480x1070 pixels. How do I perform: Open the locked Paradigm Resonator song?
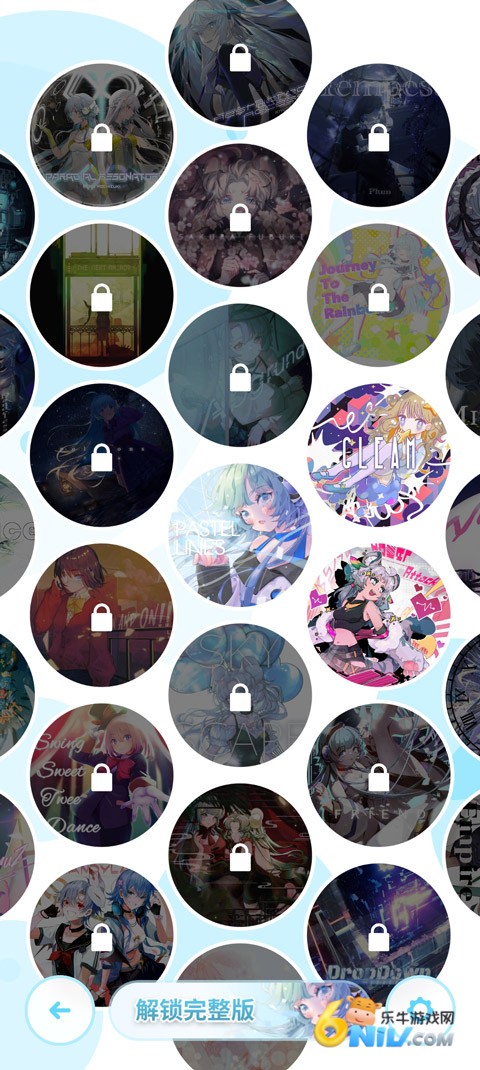tap(102, 136)
